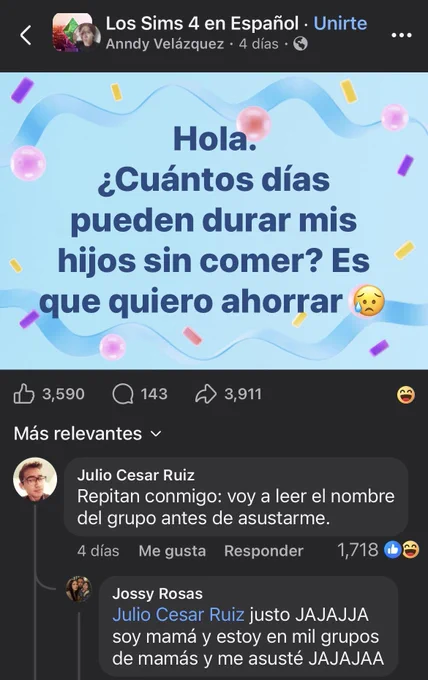The image size is (428, 680).
Task: View the 1,718 reactions on Julio's comment
Action: click(378, 550)
